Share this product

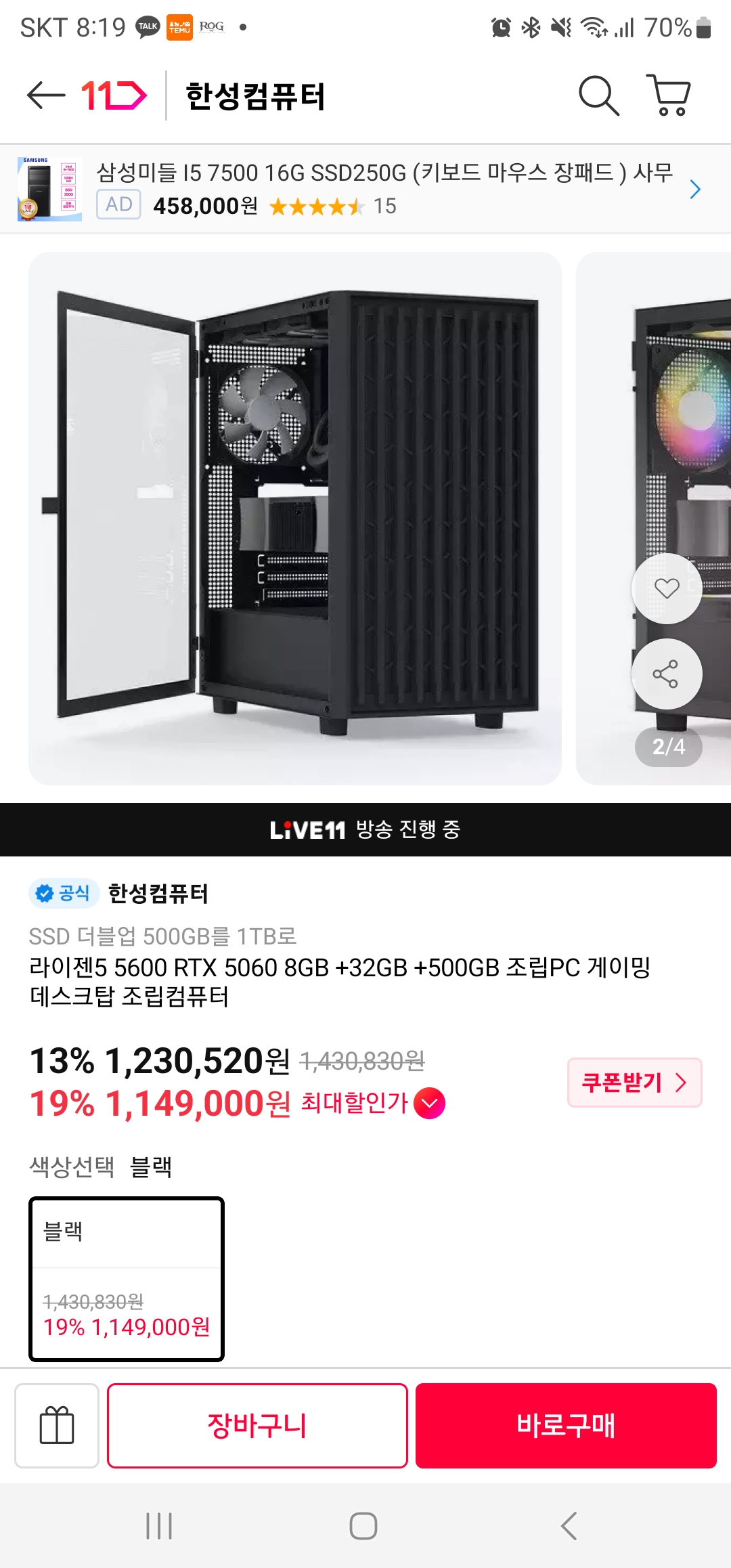coord(667,674)
